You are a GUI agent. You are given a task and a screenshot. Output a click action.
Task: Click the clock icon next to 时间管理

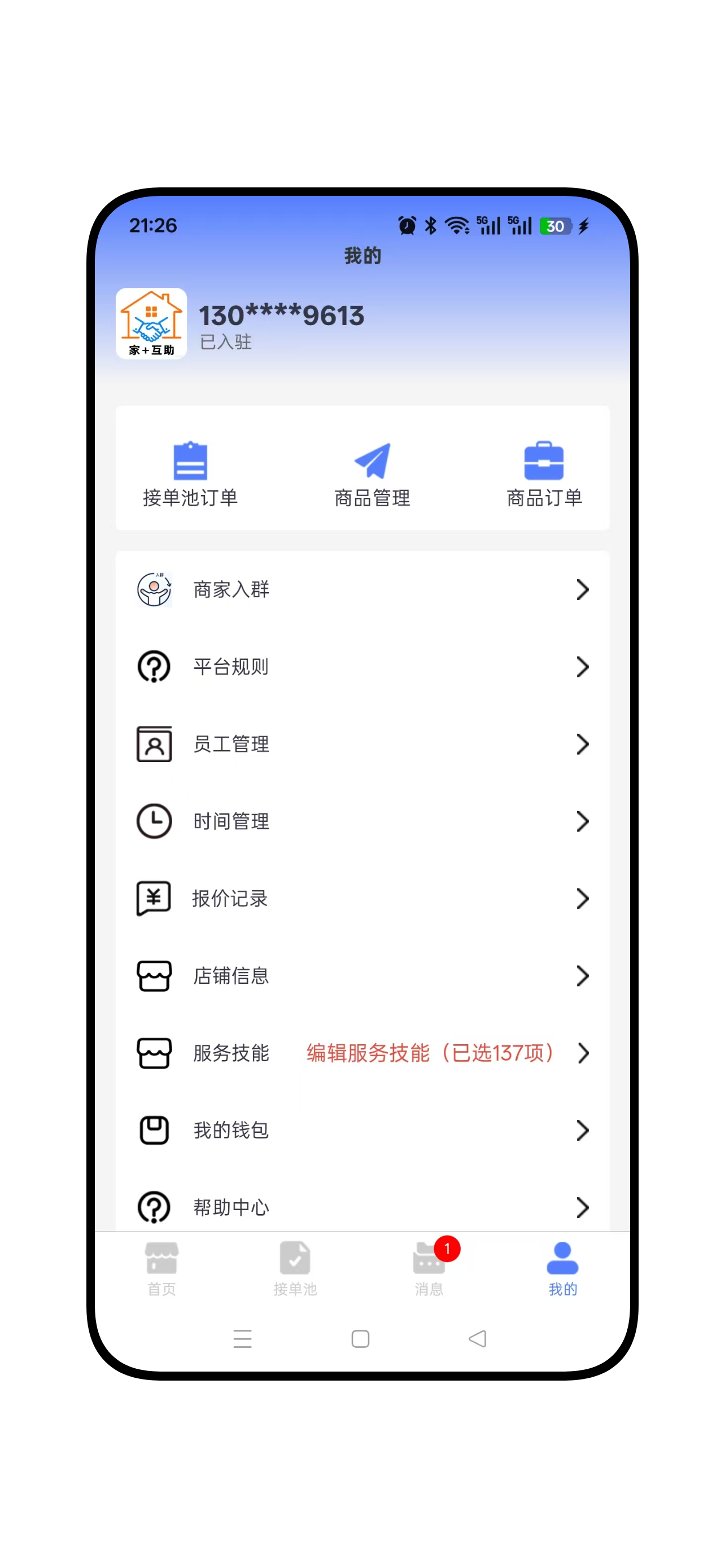(154, 821)
